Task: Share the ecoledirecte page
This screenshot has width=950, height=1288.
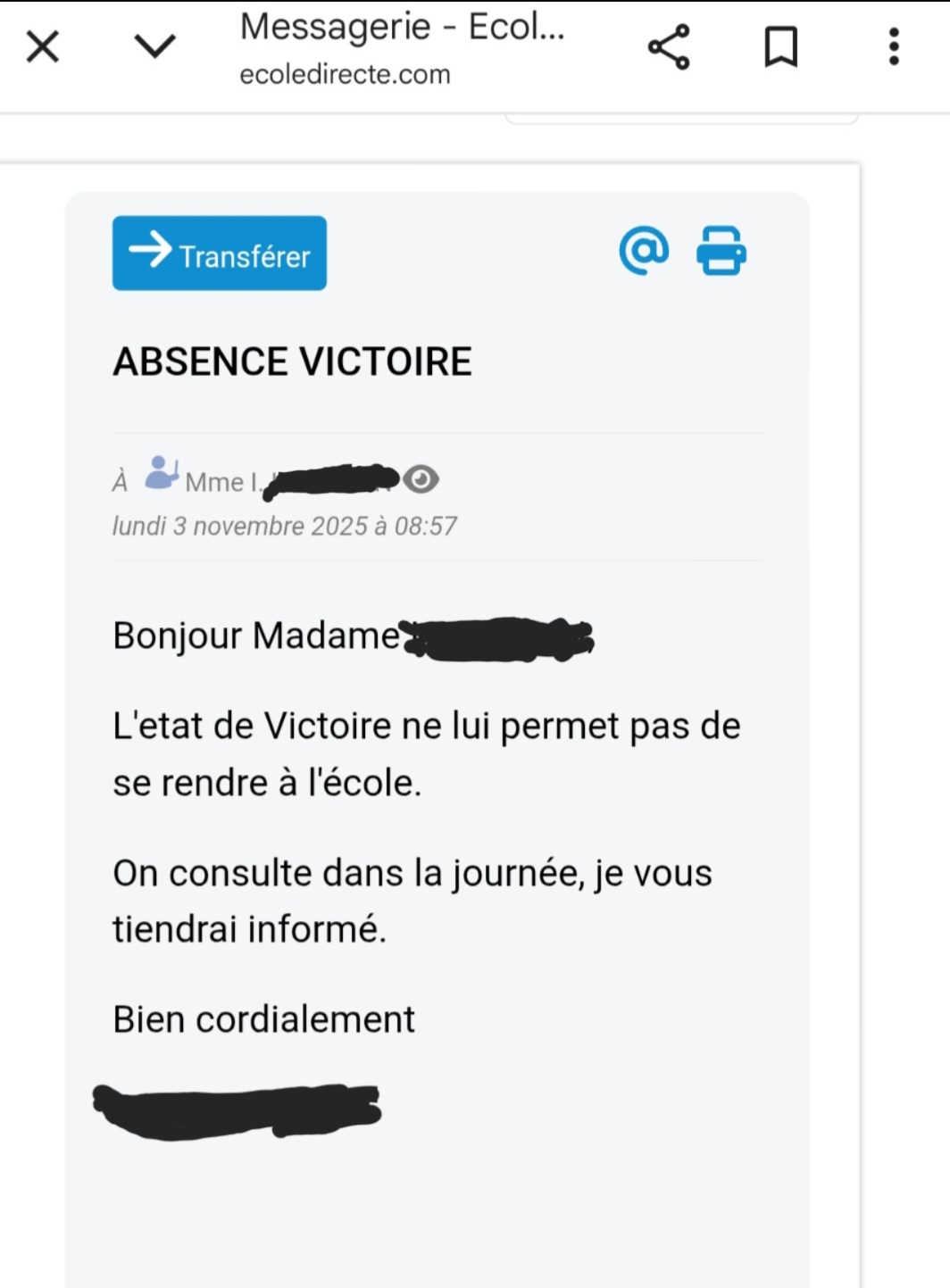Action: [669, 47]
